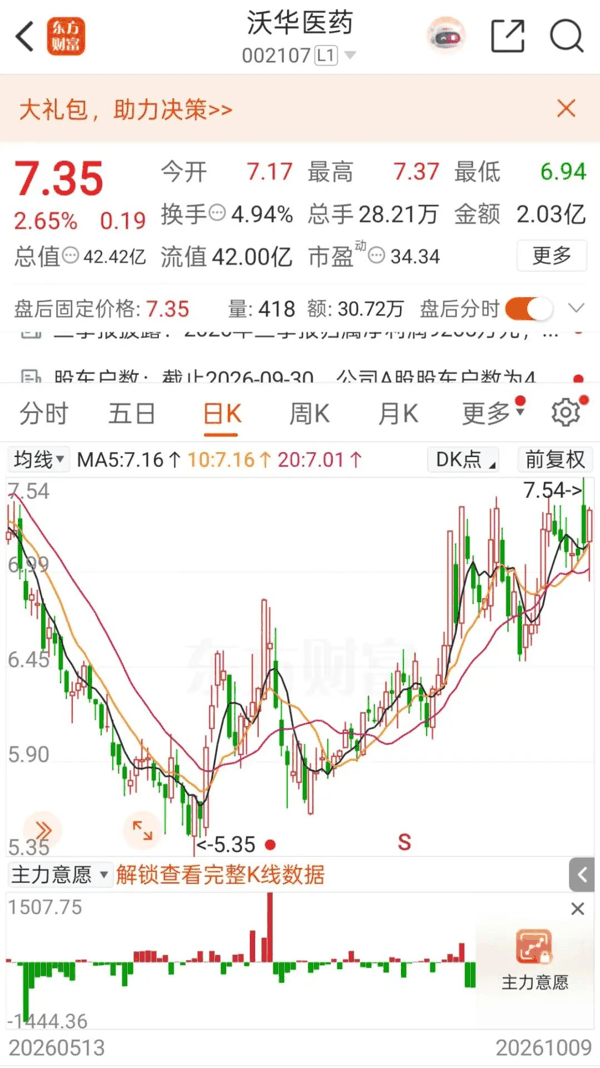Open stock search magnifier

[567, 35]
